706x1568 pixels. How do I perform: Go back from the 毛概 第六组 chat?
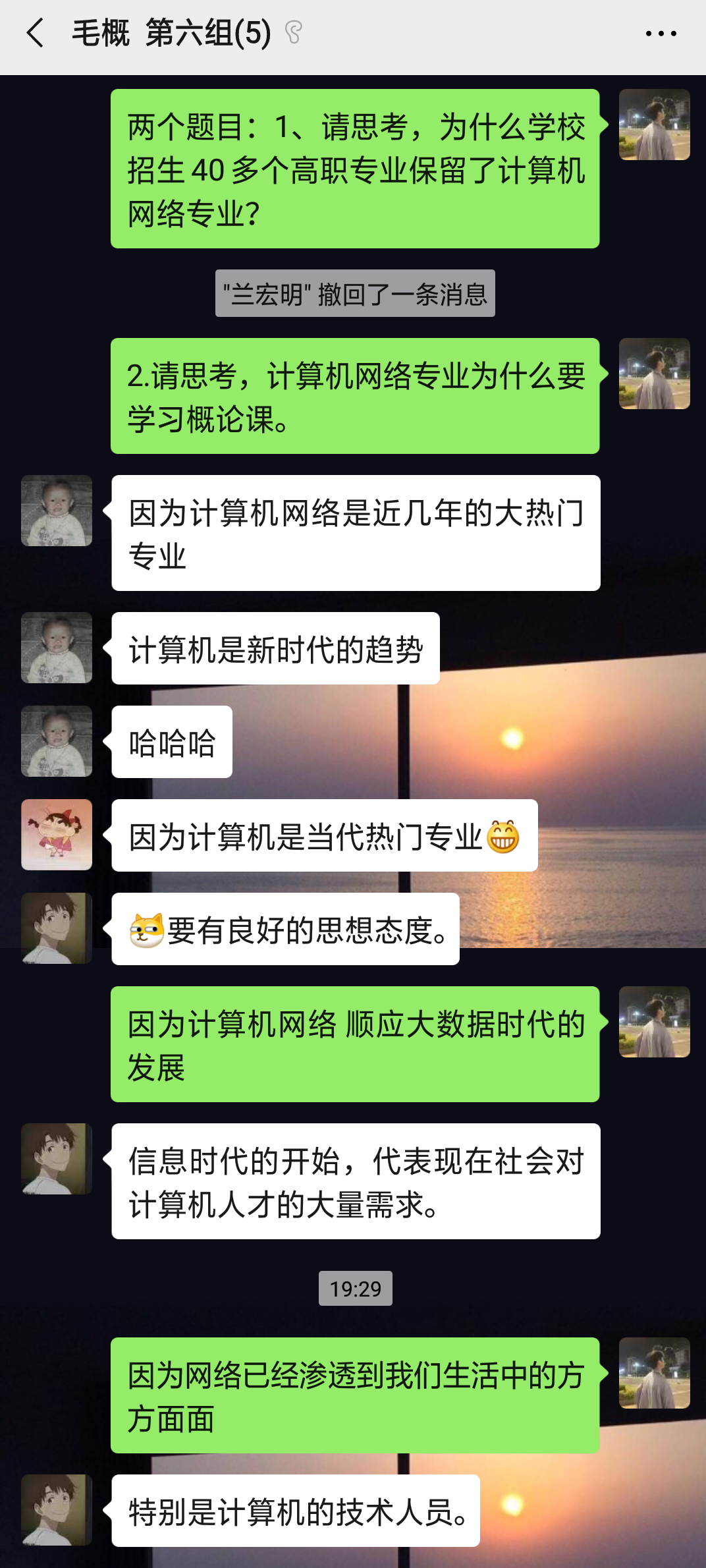36,33
